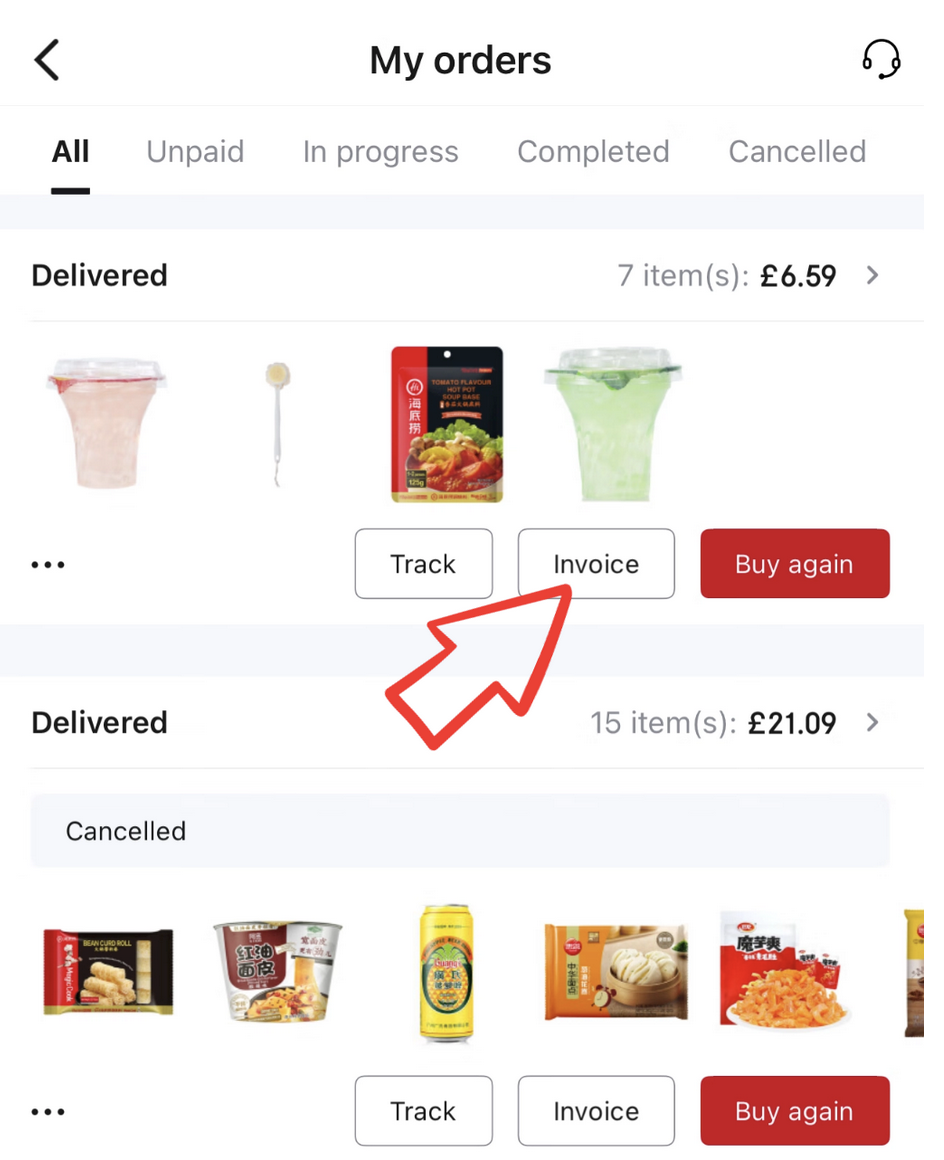
Task: Track the £6.59 order
Action: click(x=423, y=564)
